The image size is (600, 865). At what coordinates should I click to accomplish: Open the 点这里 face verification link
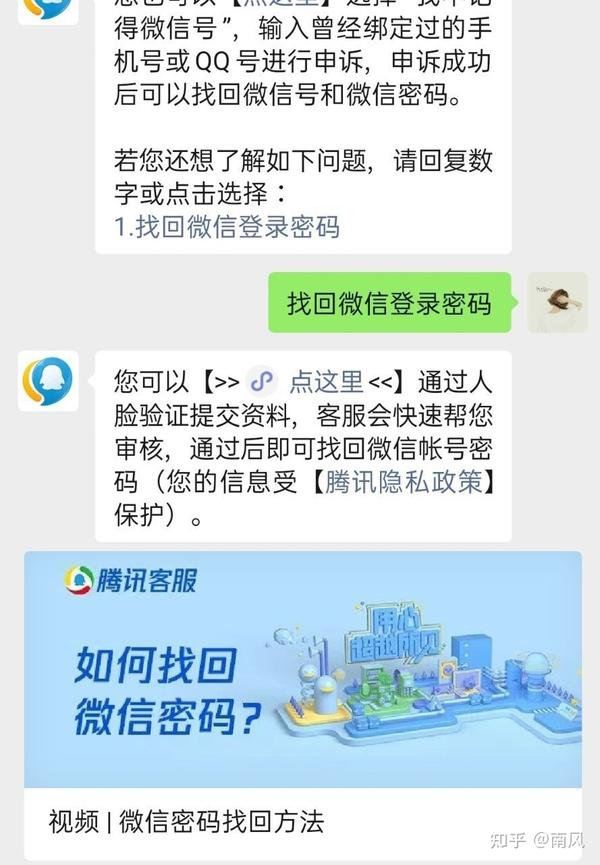326,381
